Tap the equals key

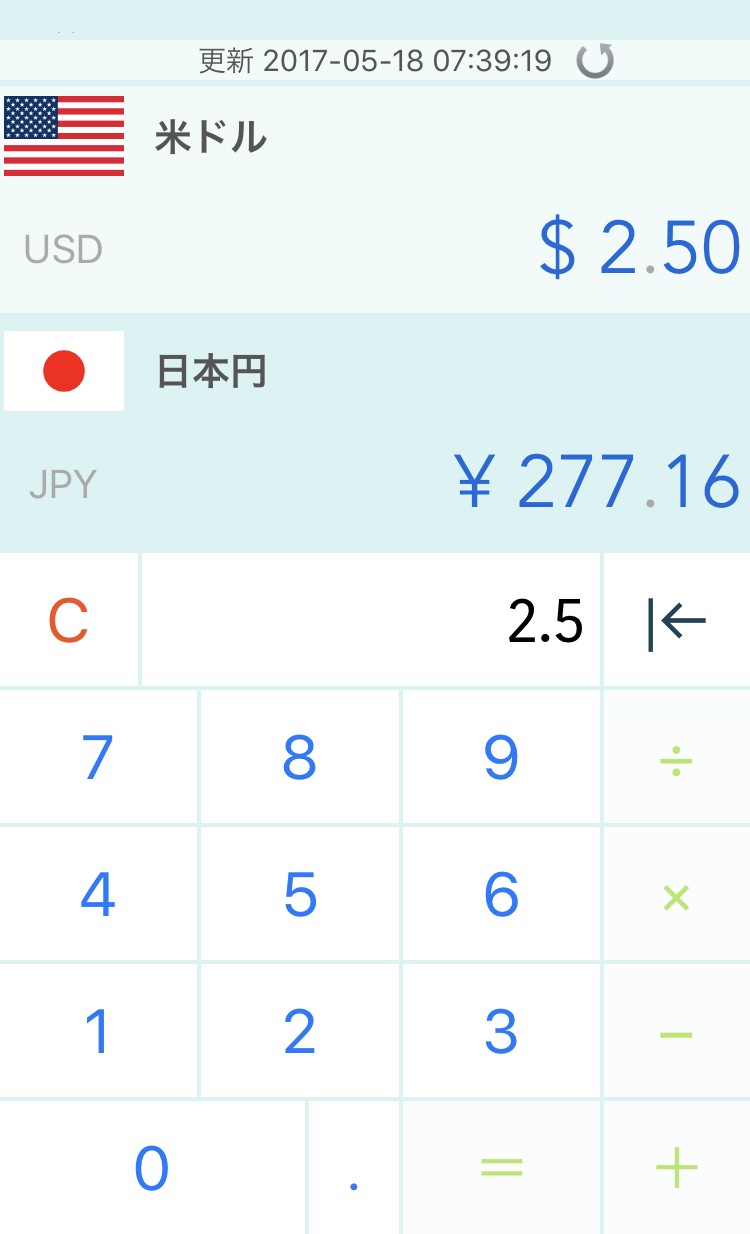[501, 1168]
